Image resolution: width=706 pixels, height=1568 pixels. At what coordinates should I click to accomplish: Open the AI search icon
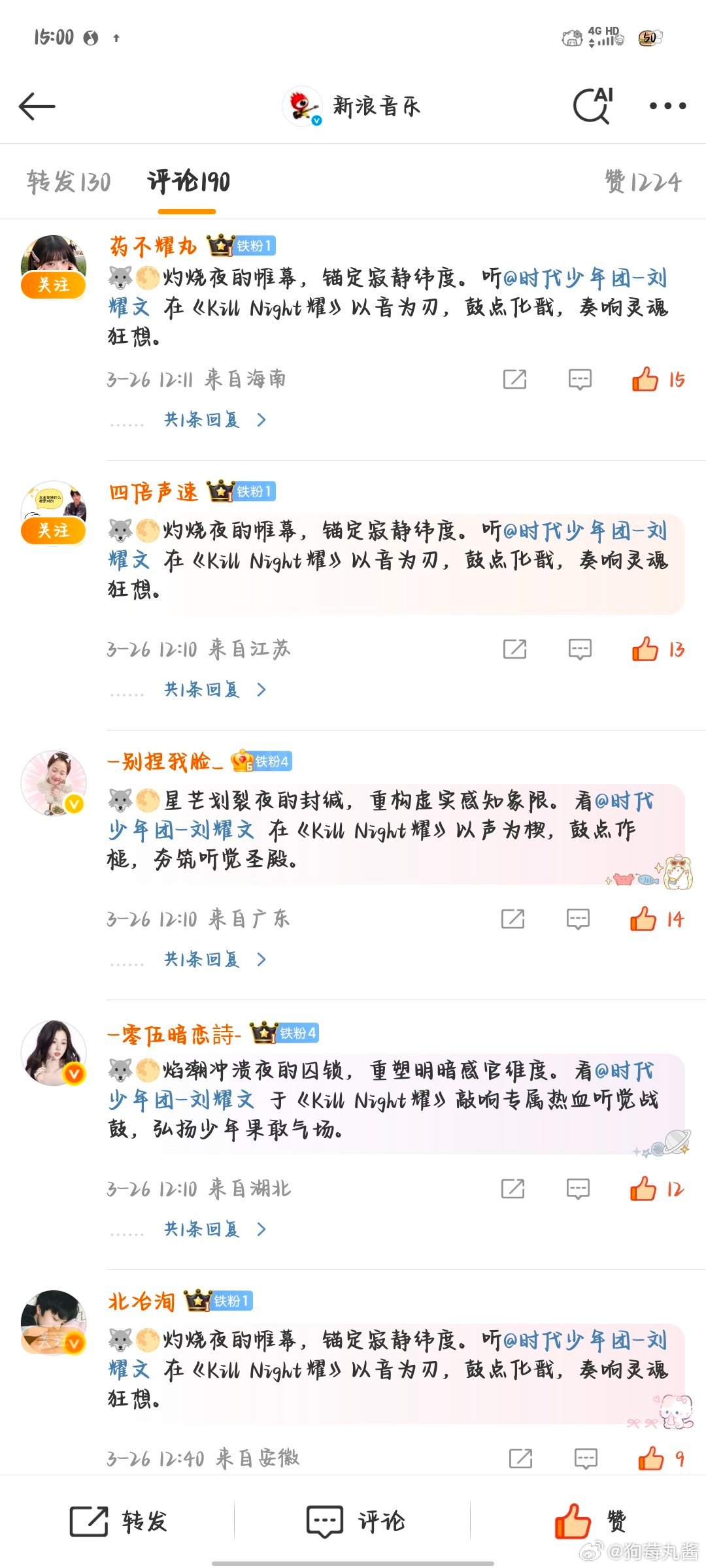point(592,106)
